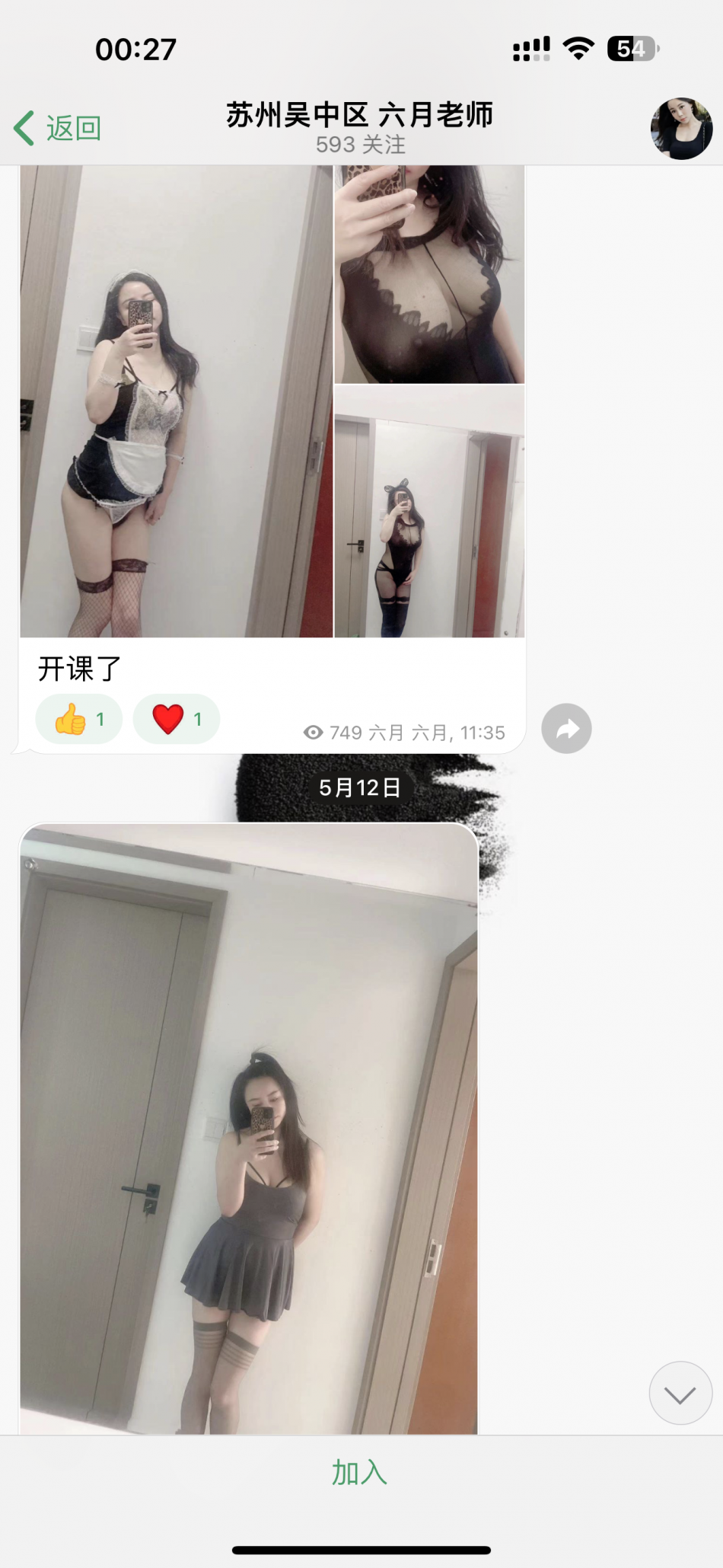Open the channel avatar in the header
This screenshot has width=723, height=1568.
pos(681,128)
